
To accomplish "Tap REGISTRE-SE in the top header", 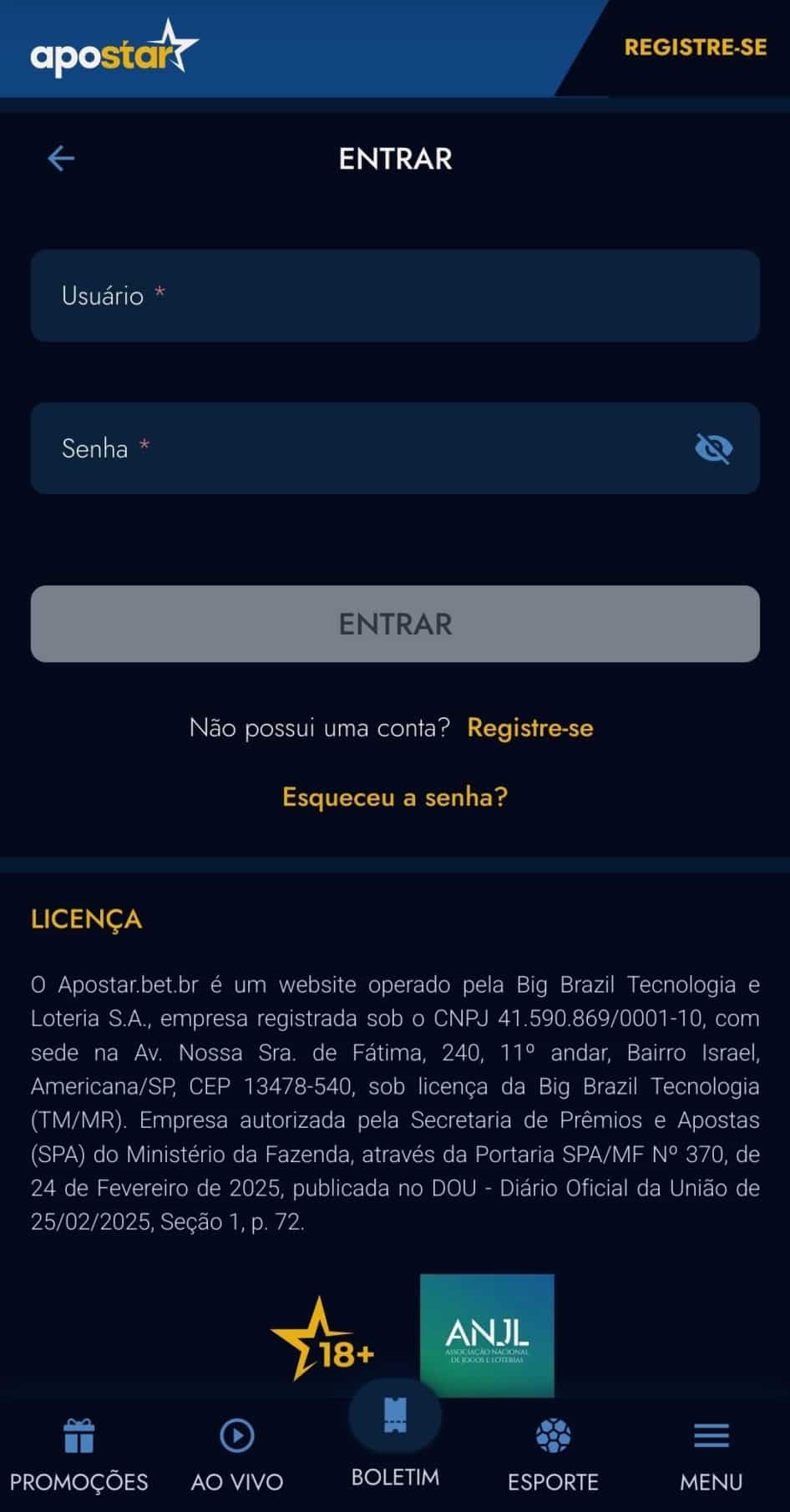I will (696, 48).
